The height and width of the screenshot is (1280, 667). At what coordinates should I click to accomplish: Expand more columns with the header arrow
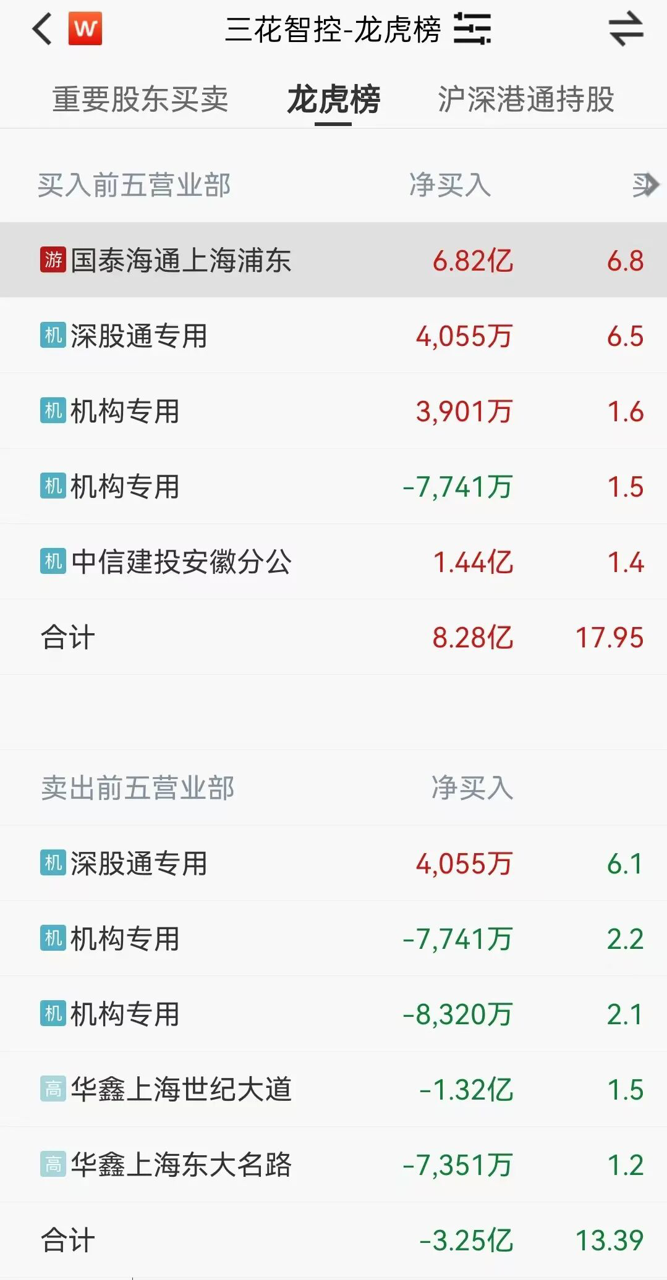pos(650,185)
